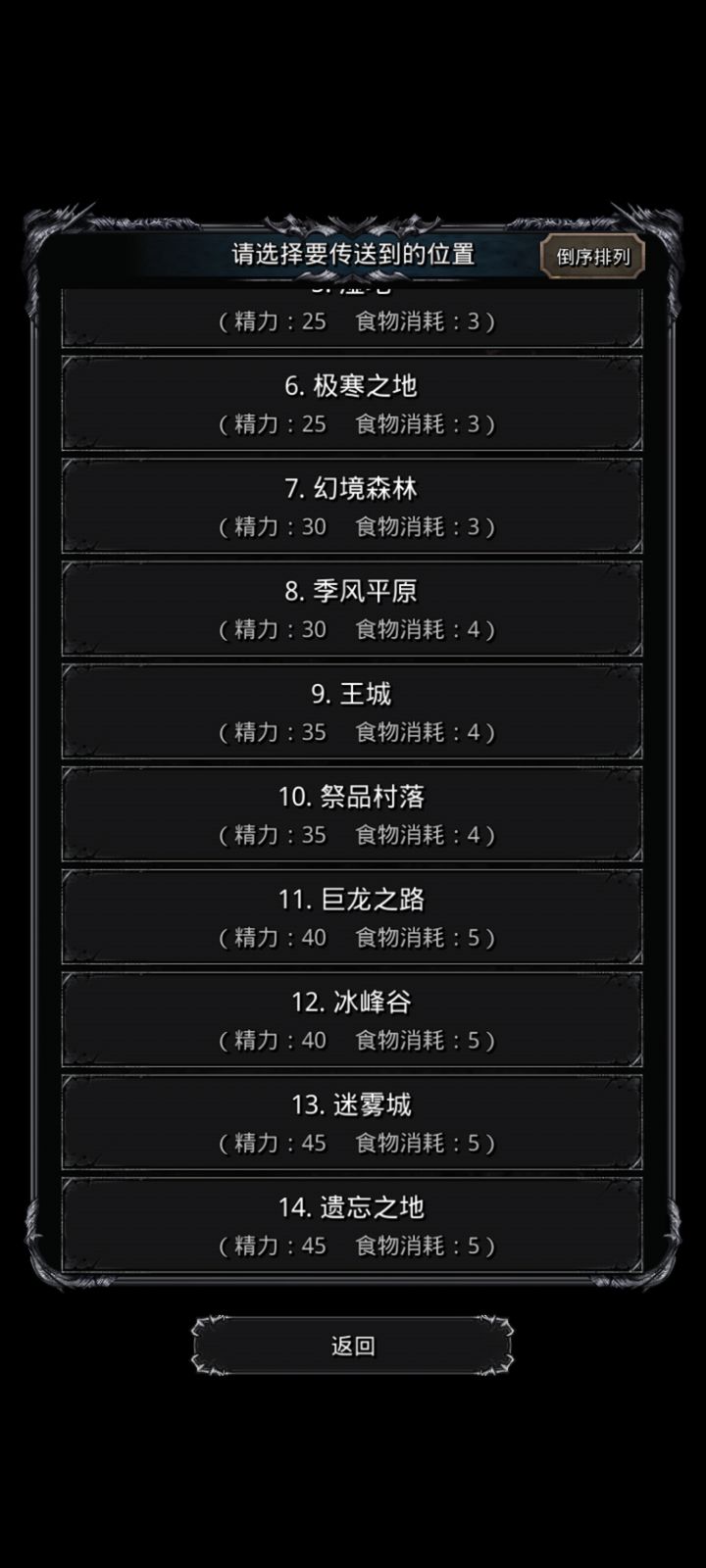Choose 8. 季风平原 as teleport location
The height and width of the screenshot is (1568, 706).
352,609
